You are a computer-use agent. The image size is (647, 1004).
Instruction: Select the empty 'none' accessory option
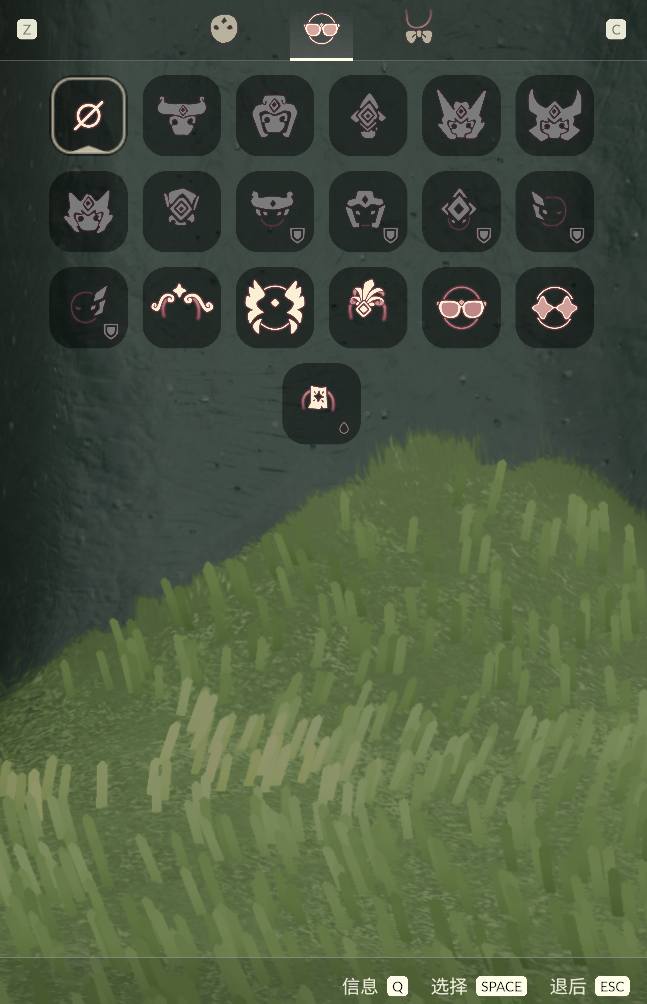[88, 116]
